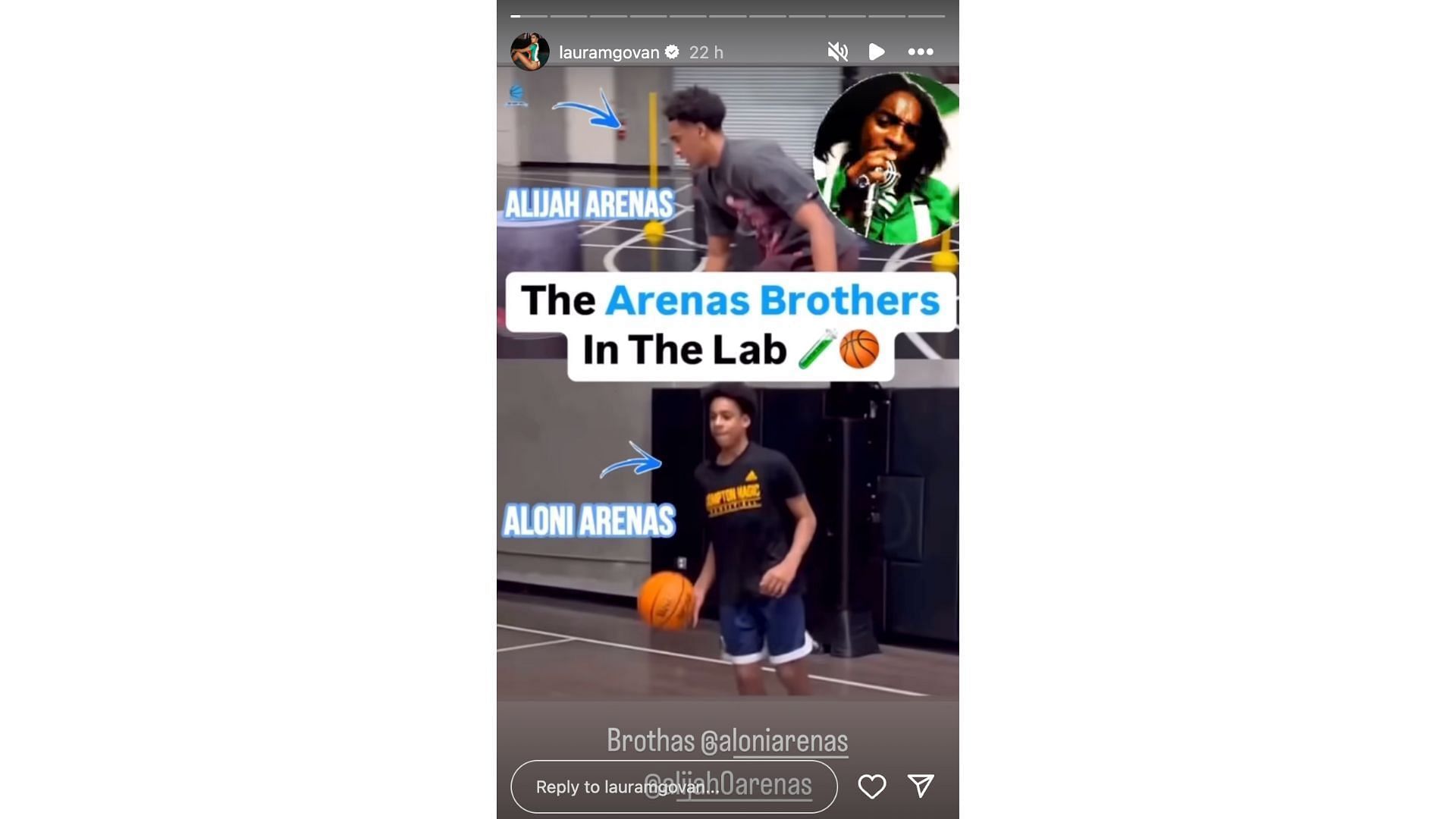Screen dimensions: 1456x819
Task: Open lauramgovan's profile picture
Action: pos(530,52)
